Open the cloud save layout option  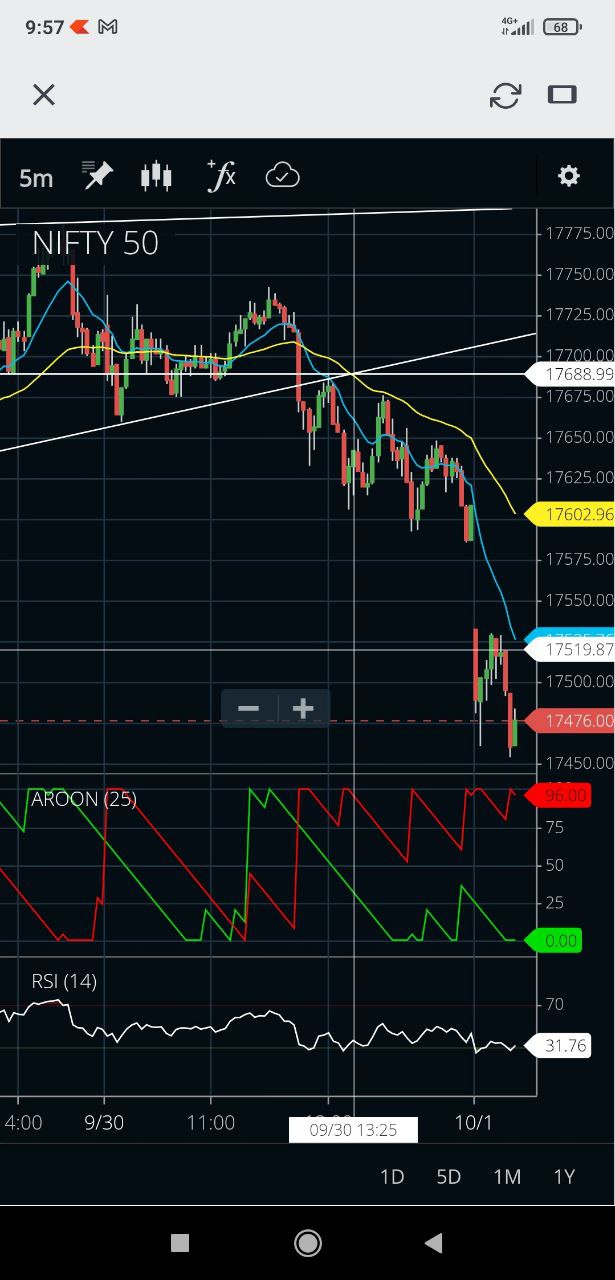click(283, 176)
